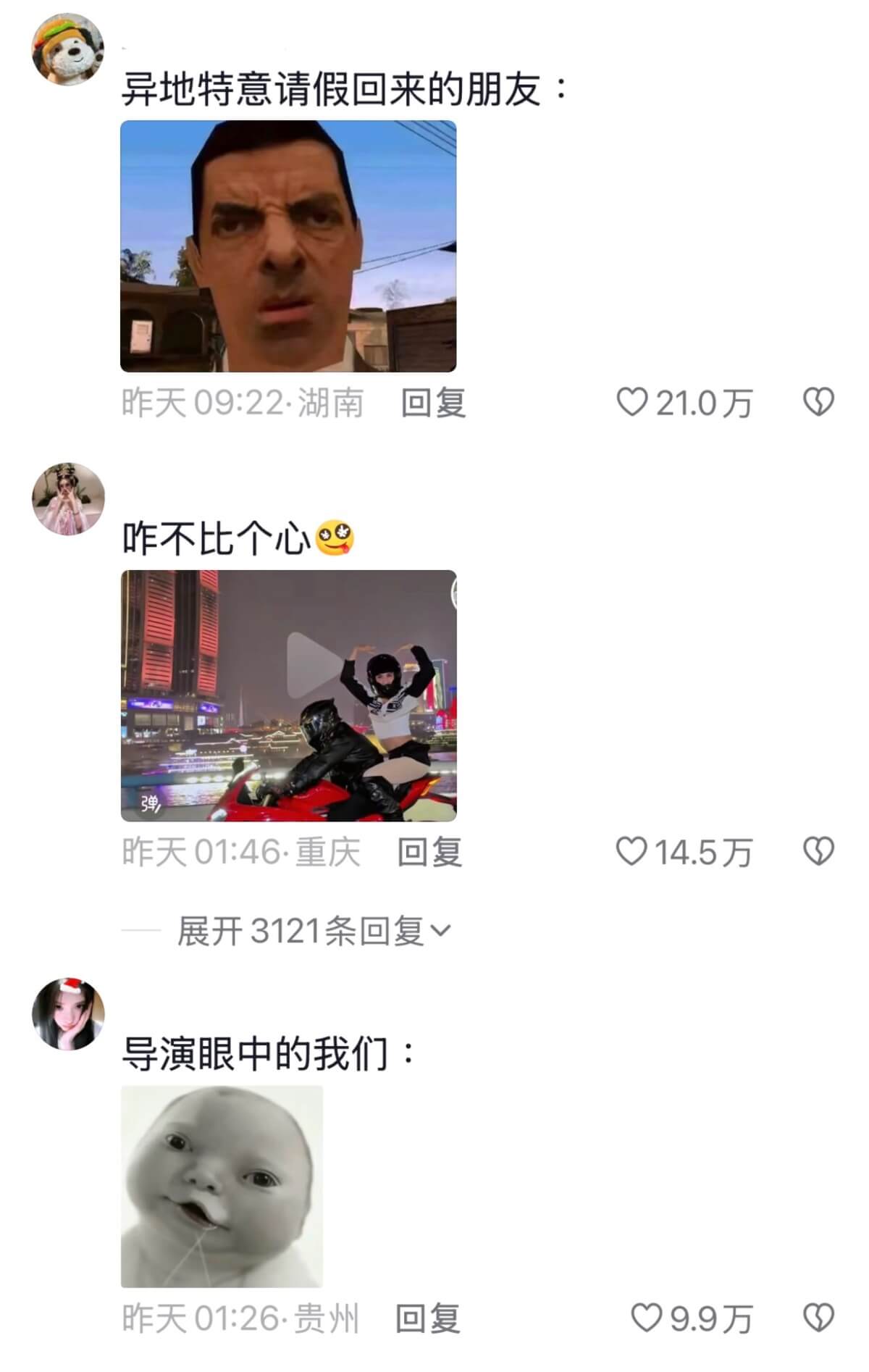Open the avatar of the 贵州 commenter
The height and width of the screenshot is (1372, 869).
click(68, 1013)
